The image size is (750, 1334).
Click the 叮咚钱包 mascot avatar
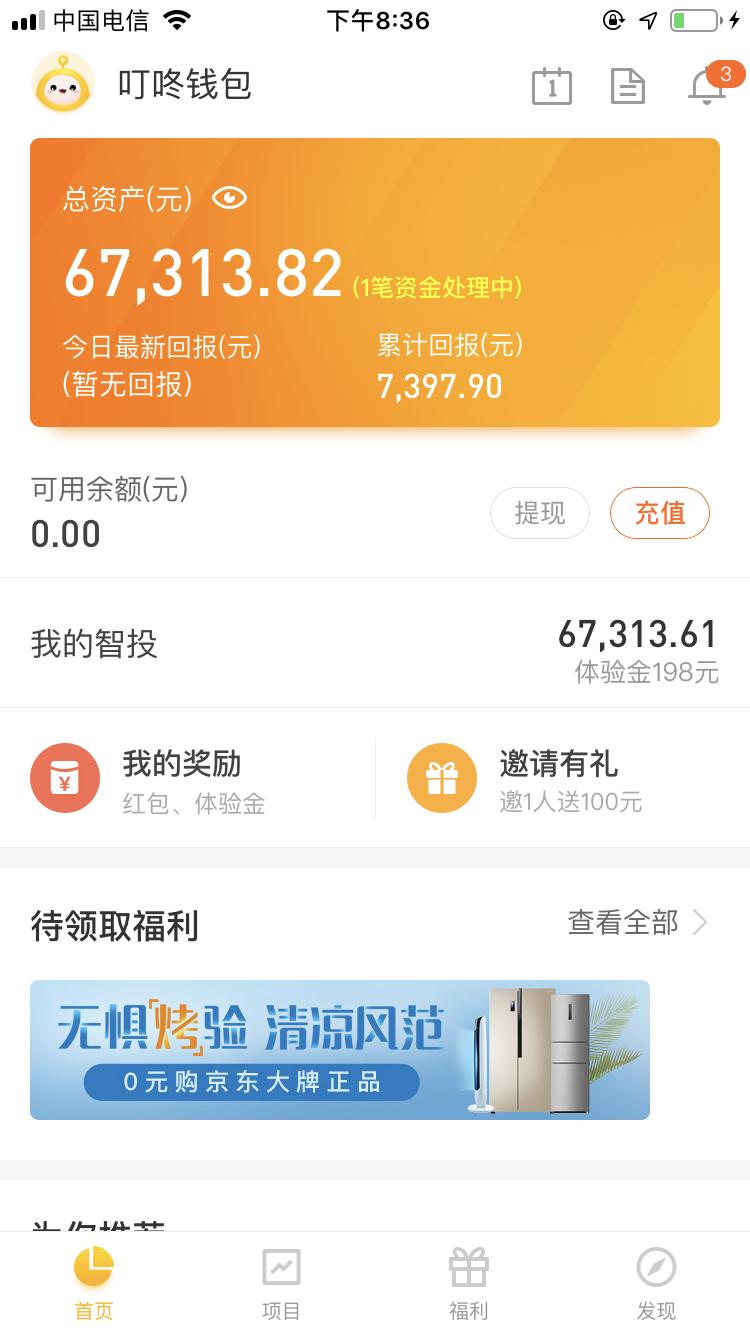63,86
